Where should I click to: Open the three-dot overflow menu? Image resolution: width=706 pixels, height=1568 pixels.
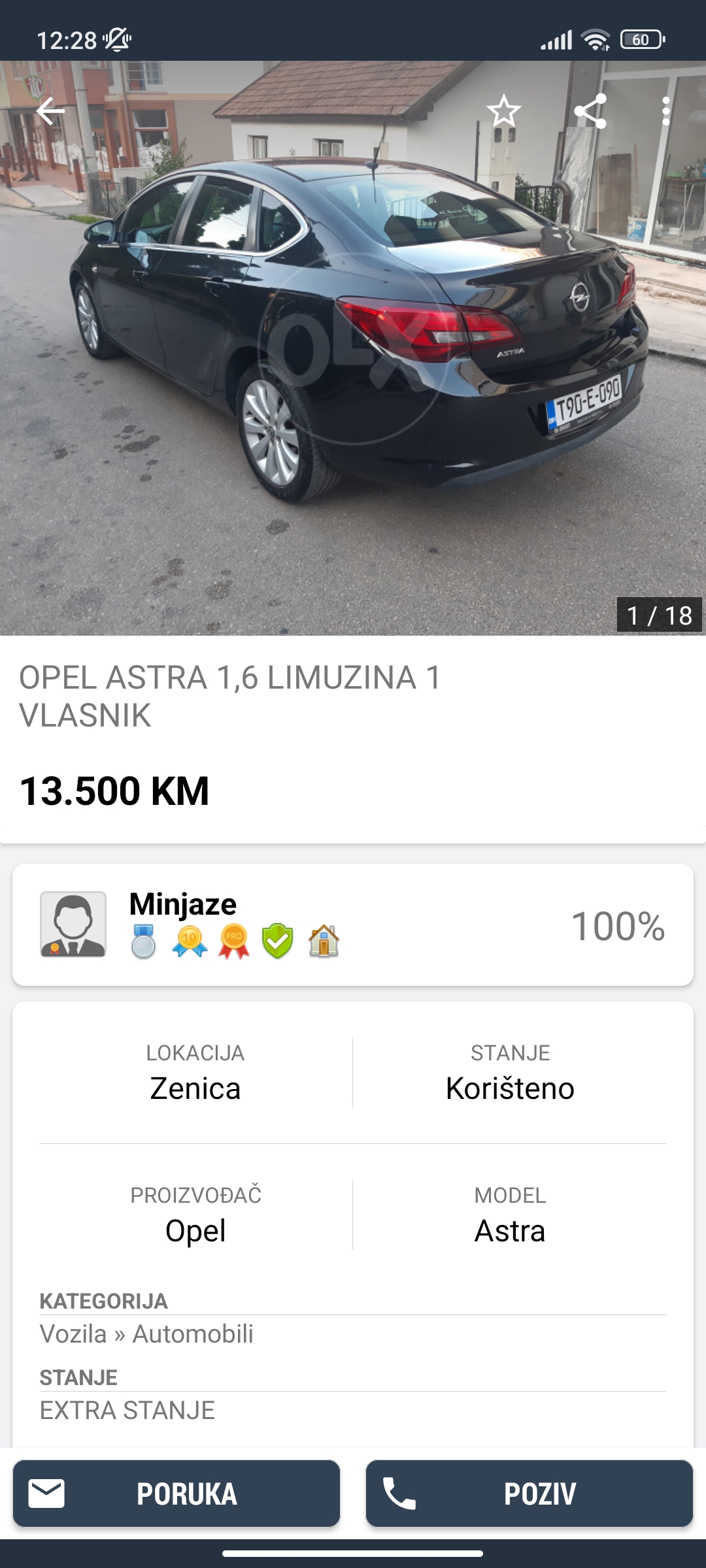point(665,111)
